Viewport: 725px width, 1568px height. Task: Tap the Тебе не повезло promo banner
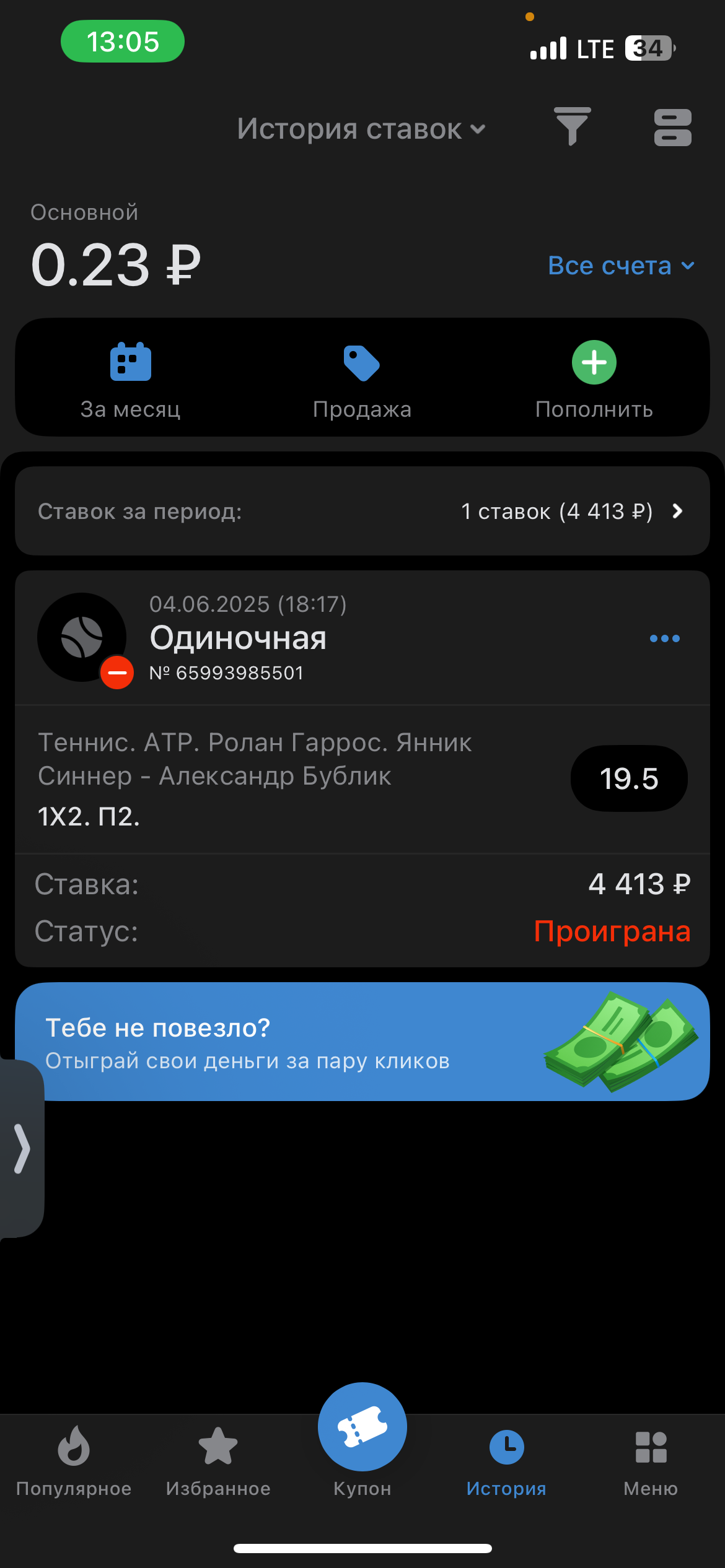coord(362,1042)
